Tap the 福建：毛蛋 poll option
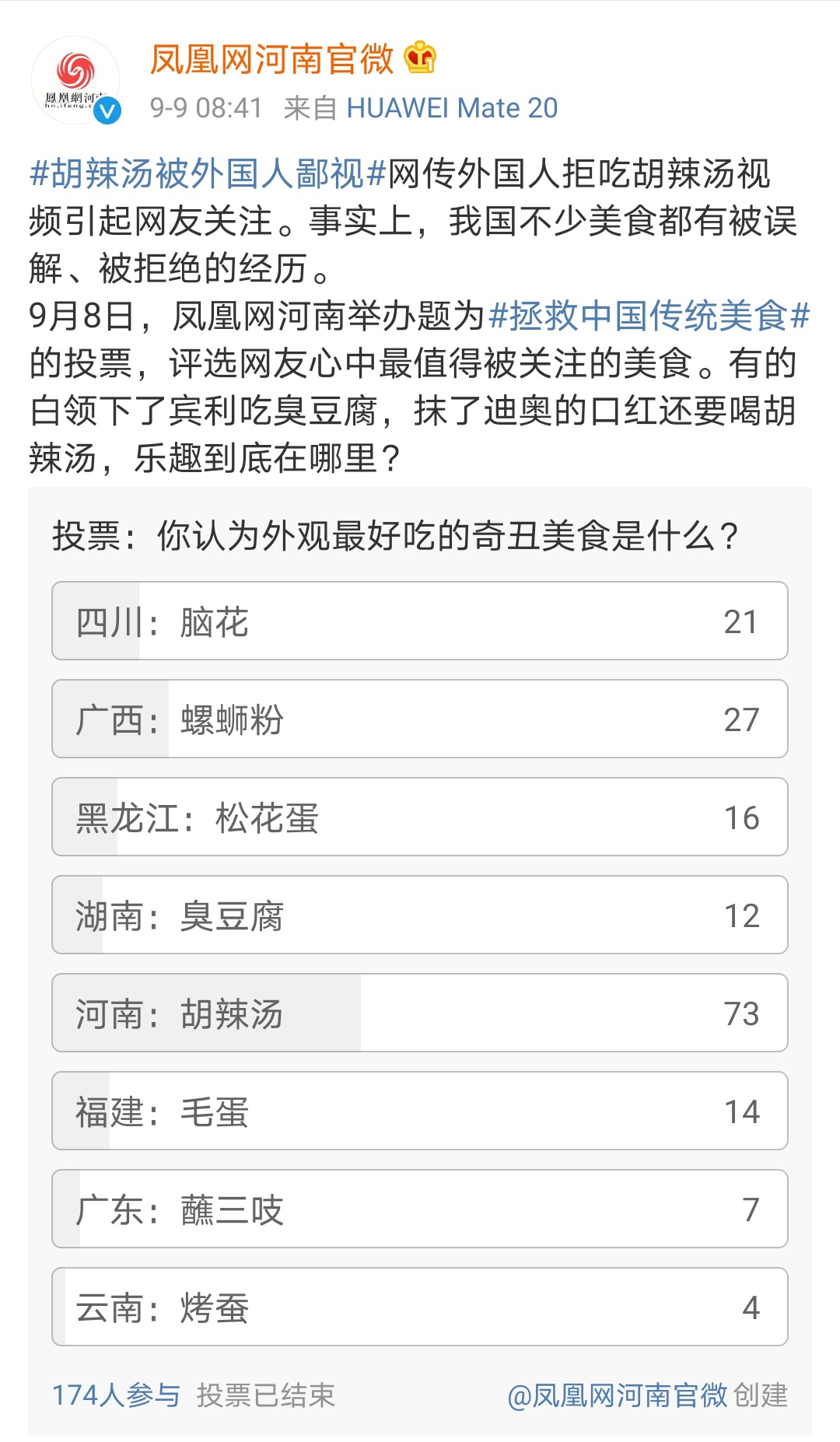The image size is (840, 1442). tap(420, 1111)
